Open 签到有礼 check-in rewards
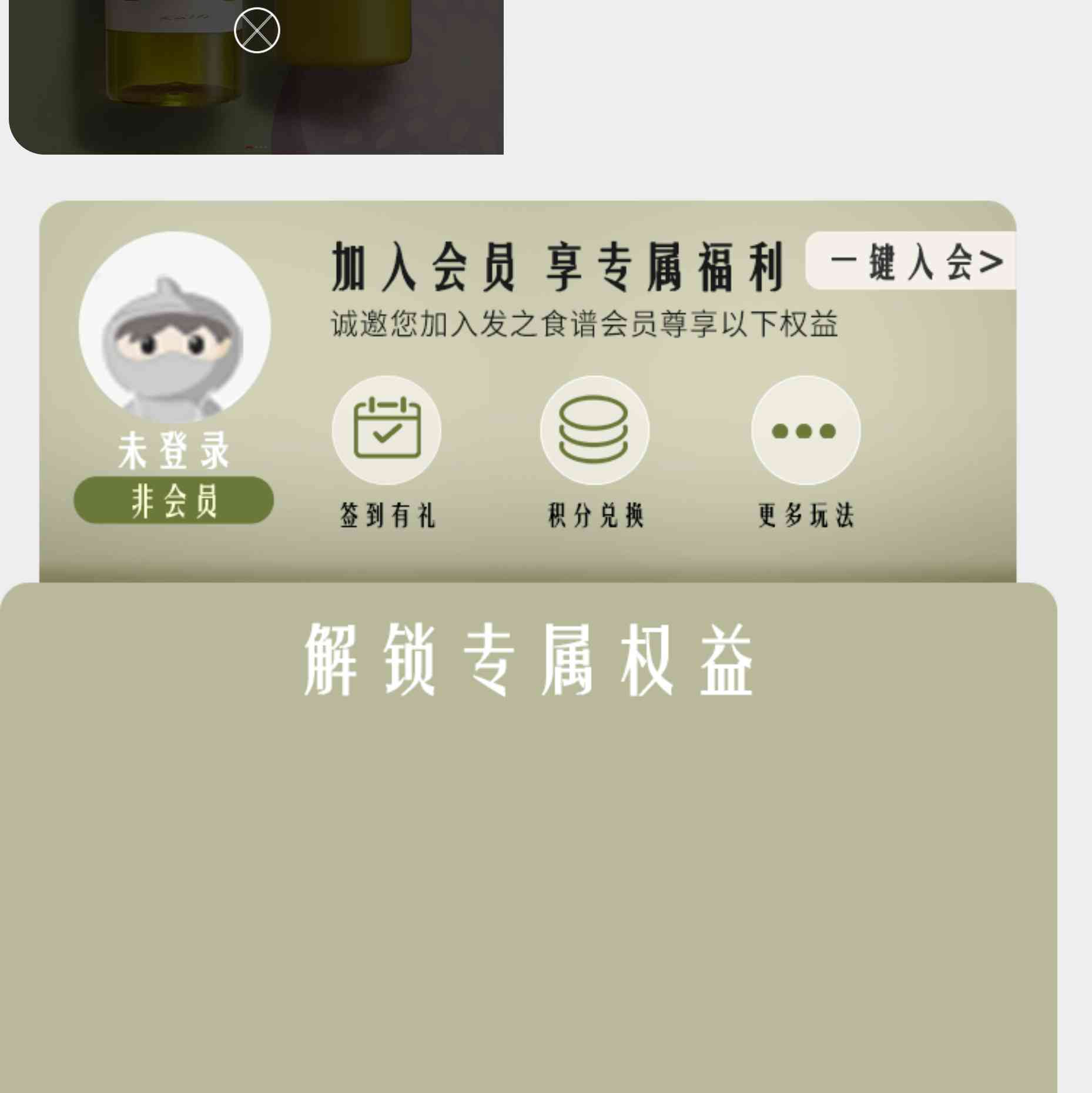This screenshot has height=1093, width=1092. coord(386,430)
